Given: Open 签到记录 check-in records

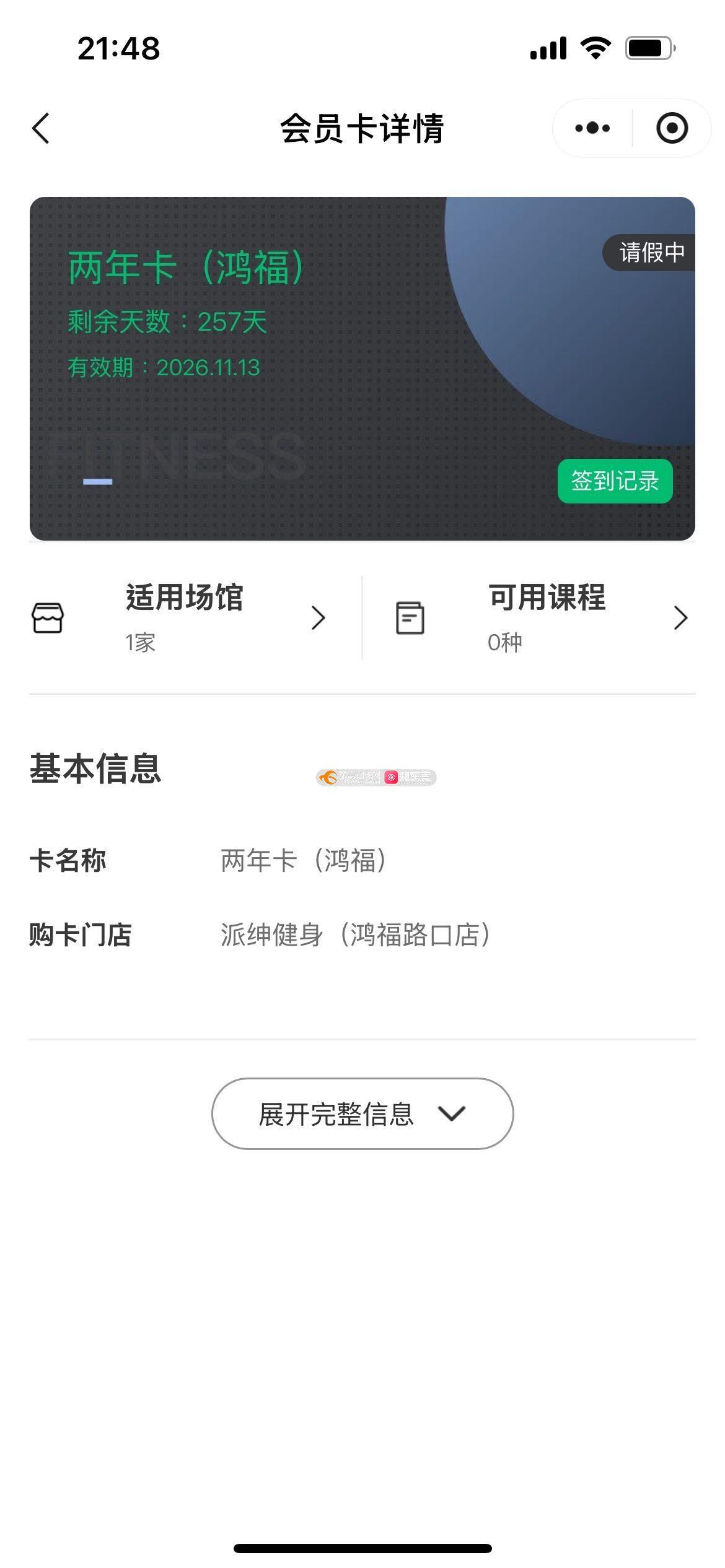Looking at the screenshot, I should (615, 481).
